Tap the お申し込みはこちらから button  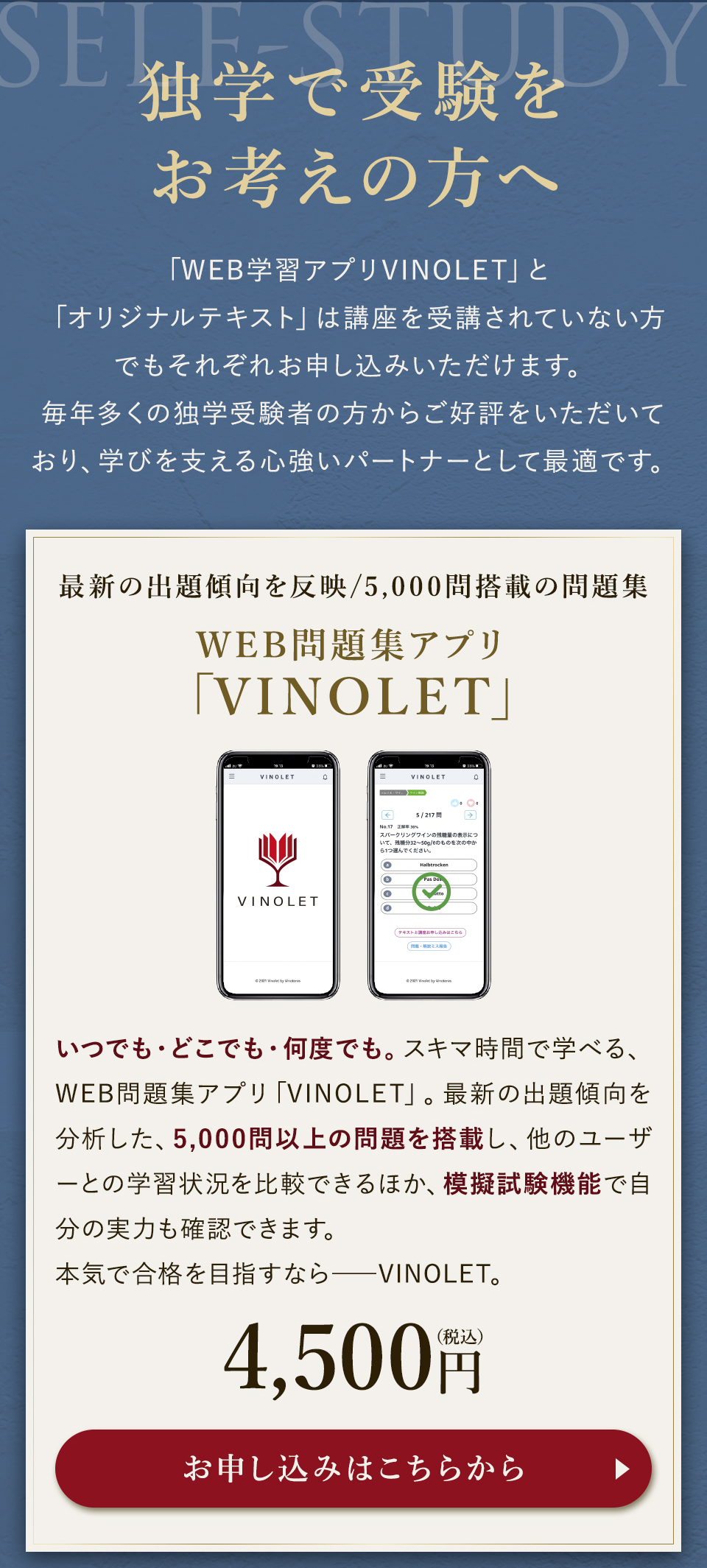point(353,1468)
